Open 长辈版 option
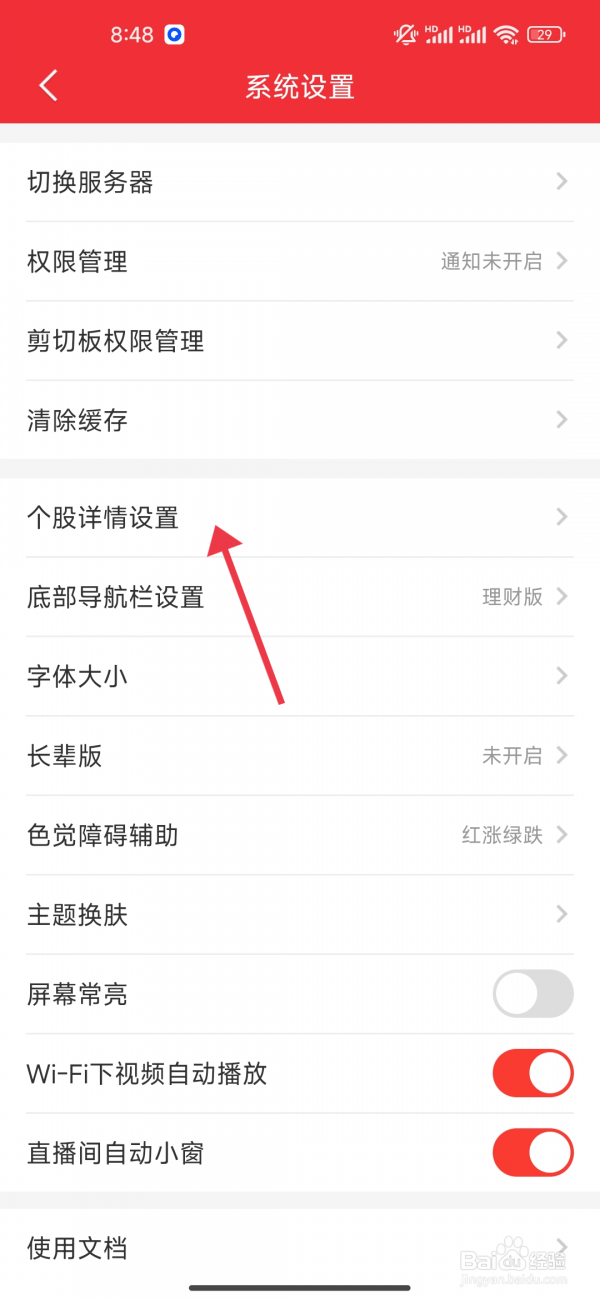Screen dimensions: 600x1300 (300, 756)
